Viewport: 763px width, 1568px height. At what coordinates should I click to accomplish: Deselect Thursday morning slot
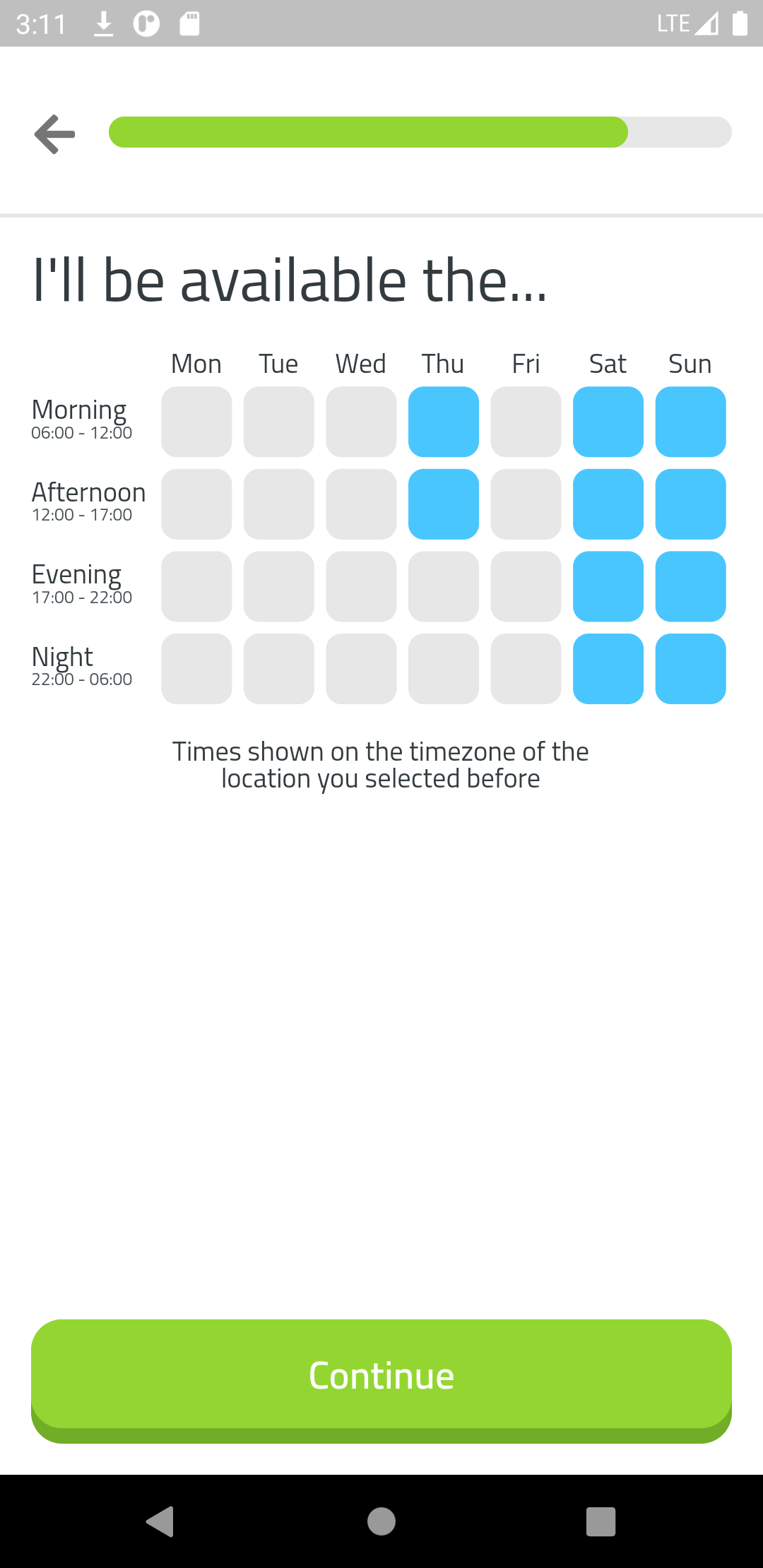click(x=444, y=422)
